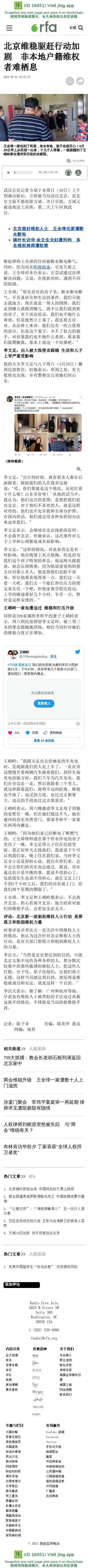The width and height of the screenshot is (88, 1568).
Task: Play the article audio
Action: click(x=8, y=173)
